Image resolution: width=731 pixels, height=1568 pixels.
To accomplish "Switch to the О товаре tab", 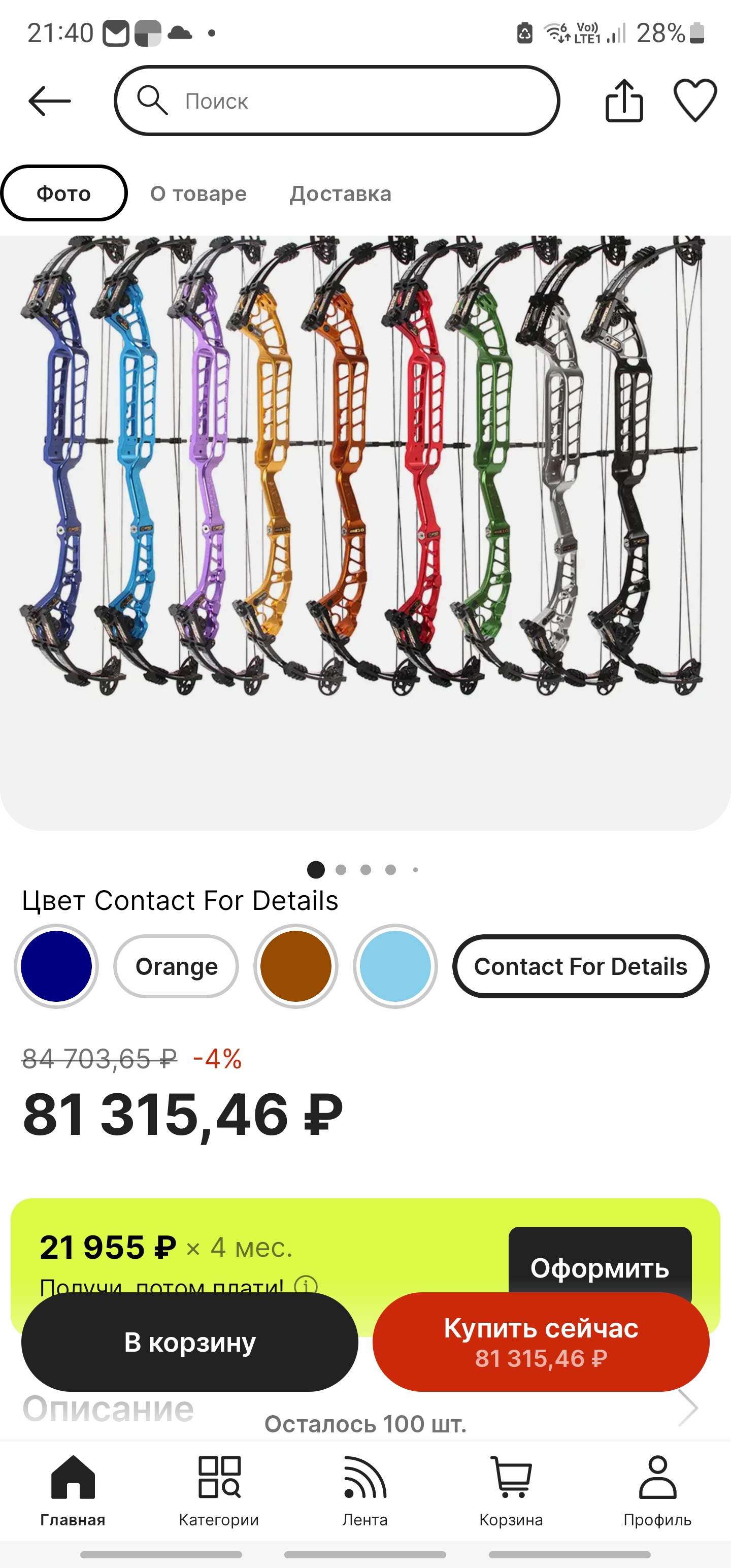I will click(198, 193).
